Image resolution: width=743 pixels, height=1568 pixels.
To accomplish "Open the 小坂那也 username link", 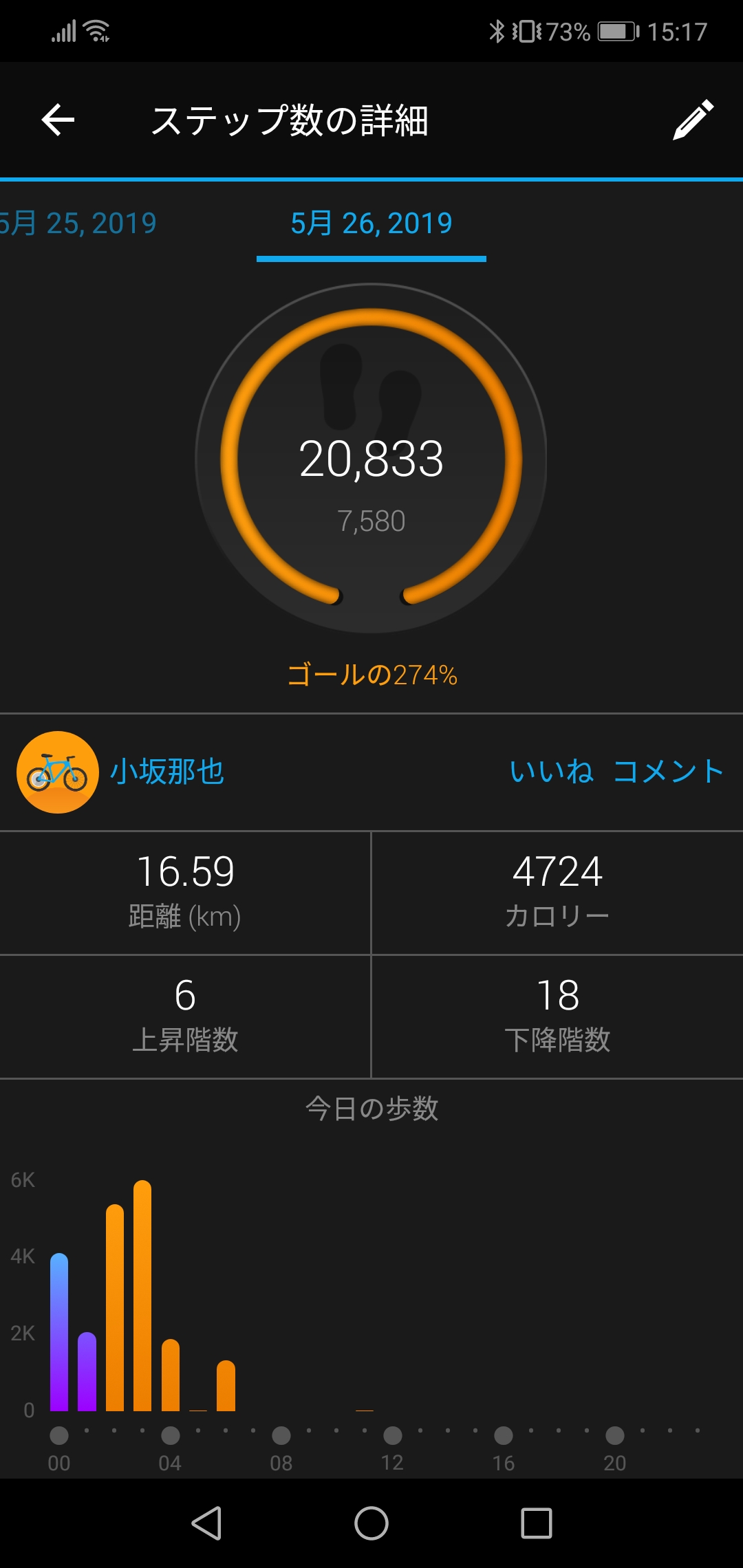I will [167, 772].
